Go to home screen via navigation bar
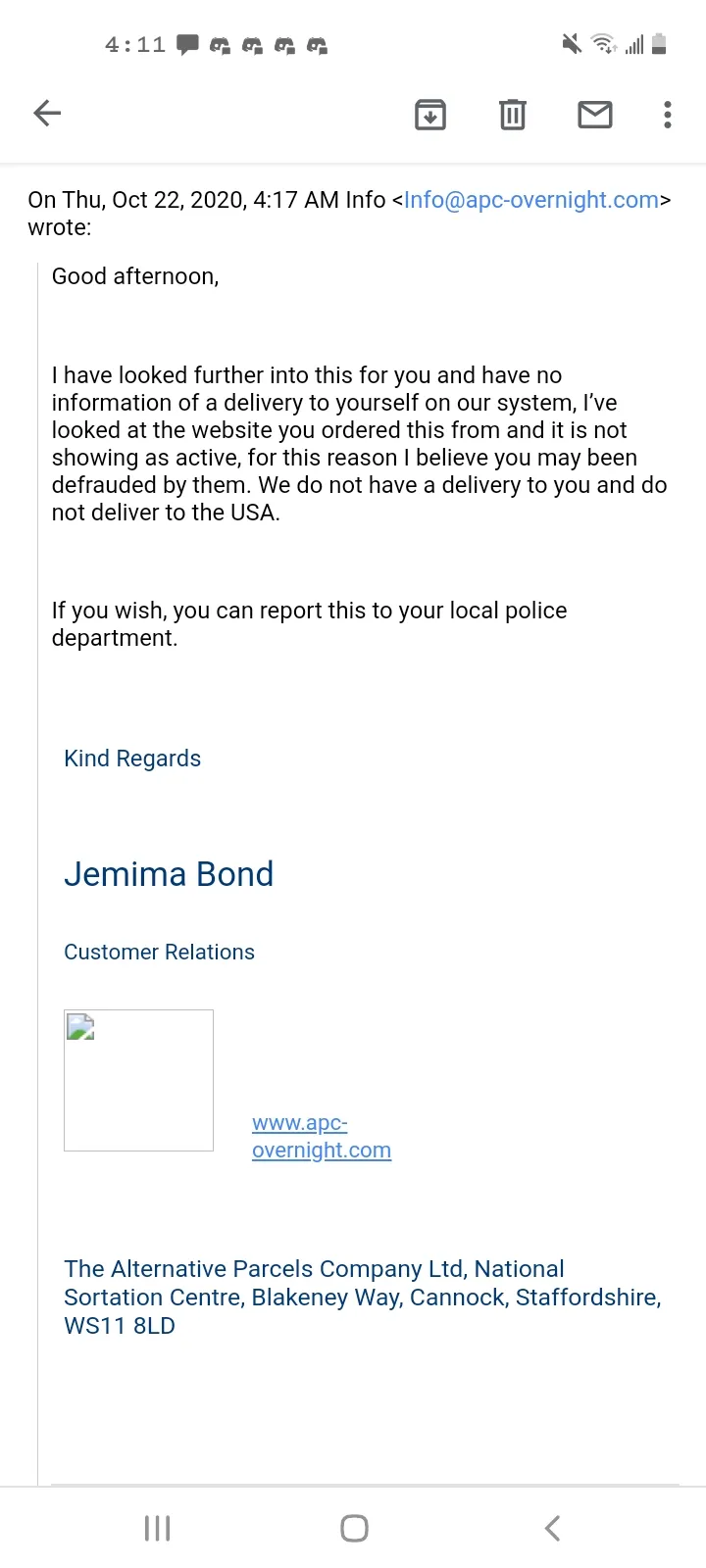 click(x=354, y=1528)
